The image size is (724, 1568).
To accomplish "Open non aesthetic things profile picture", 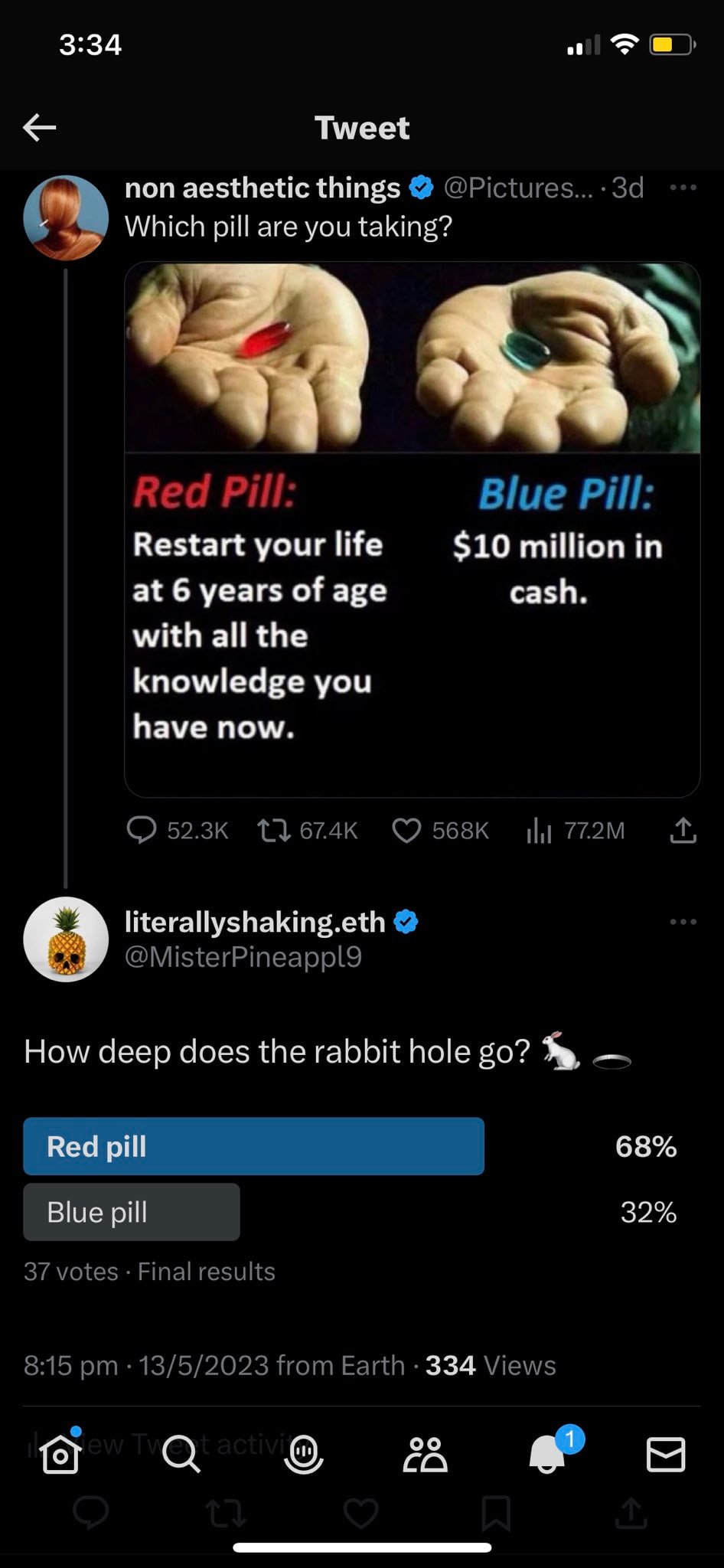I will pyautogui.click(x=66, y=218).
